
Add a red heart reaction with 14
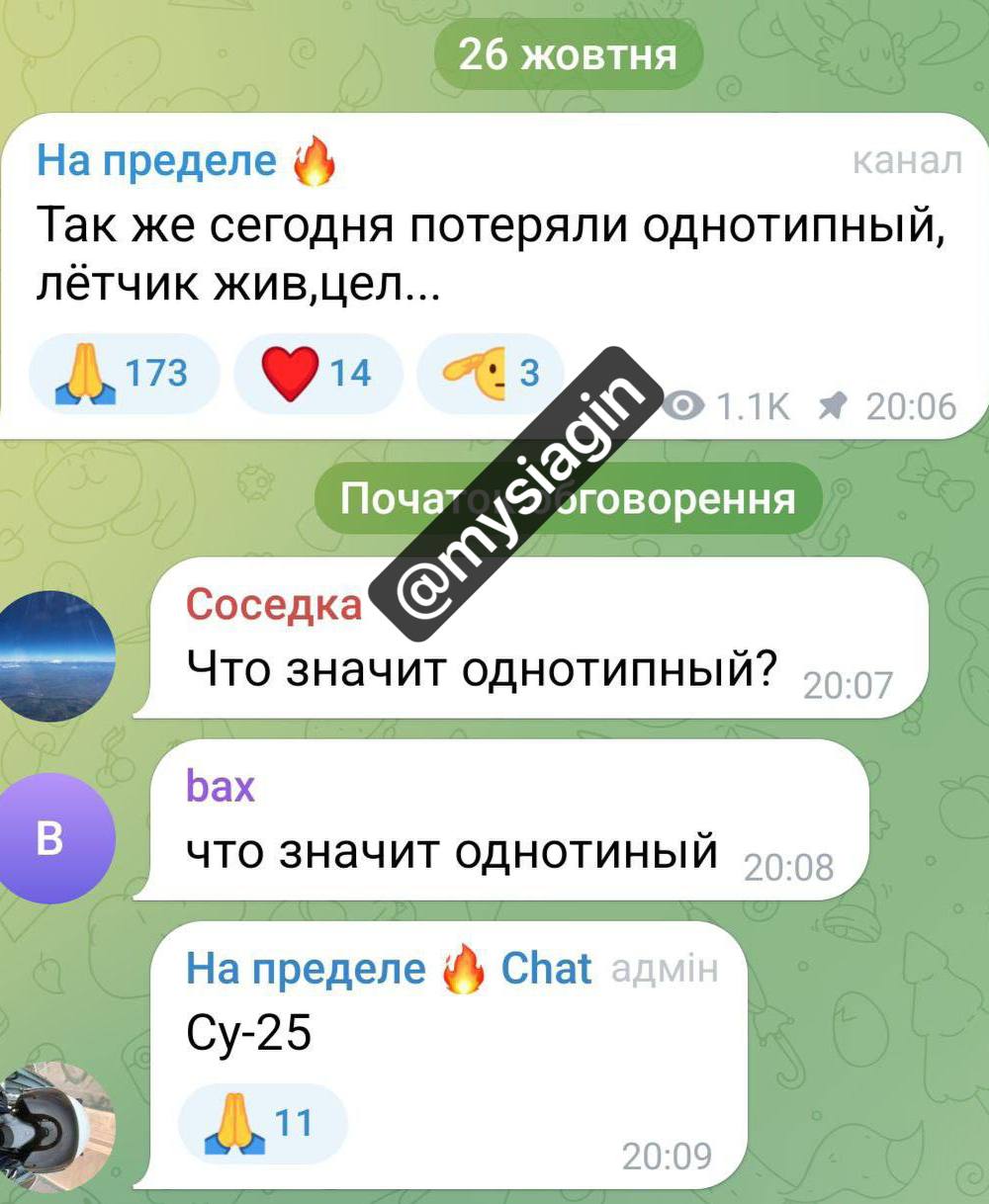click(316, 374)
